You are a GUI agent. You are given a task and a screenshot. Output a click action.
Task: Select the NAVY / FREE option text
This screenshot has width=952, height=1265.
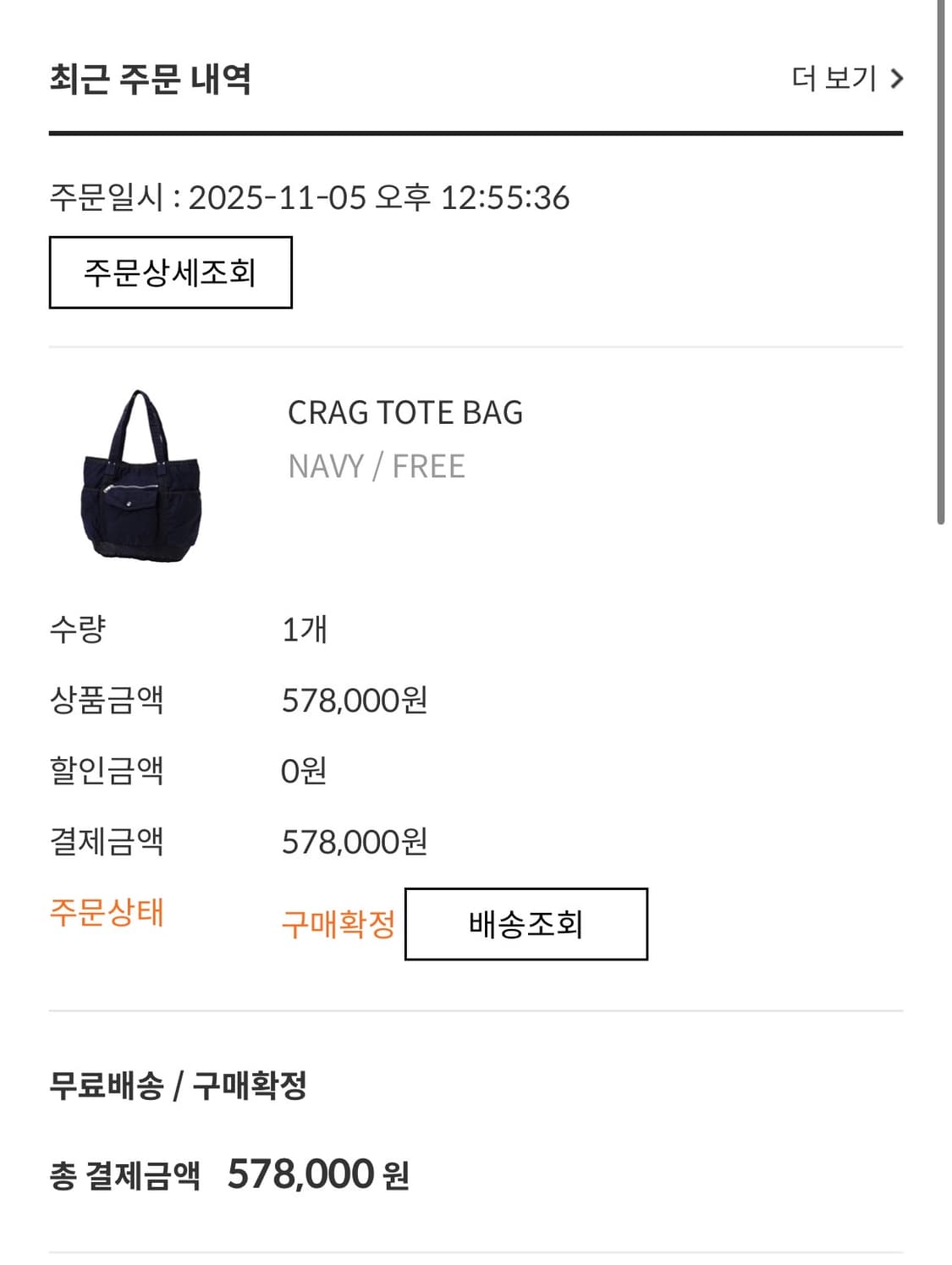(x=375, y=464)
